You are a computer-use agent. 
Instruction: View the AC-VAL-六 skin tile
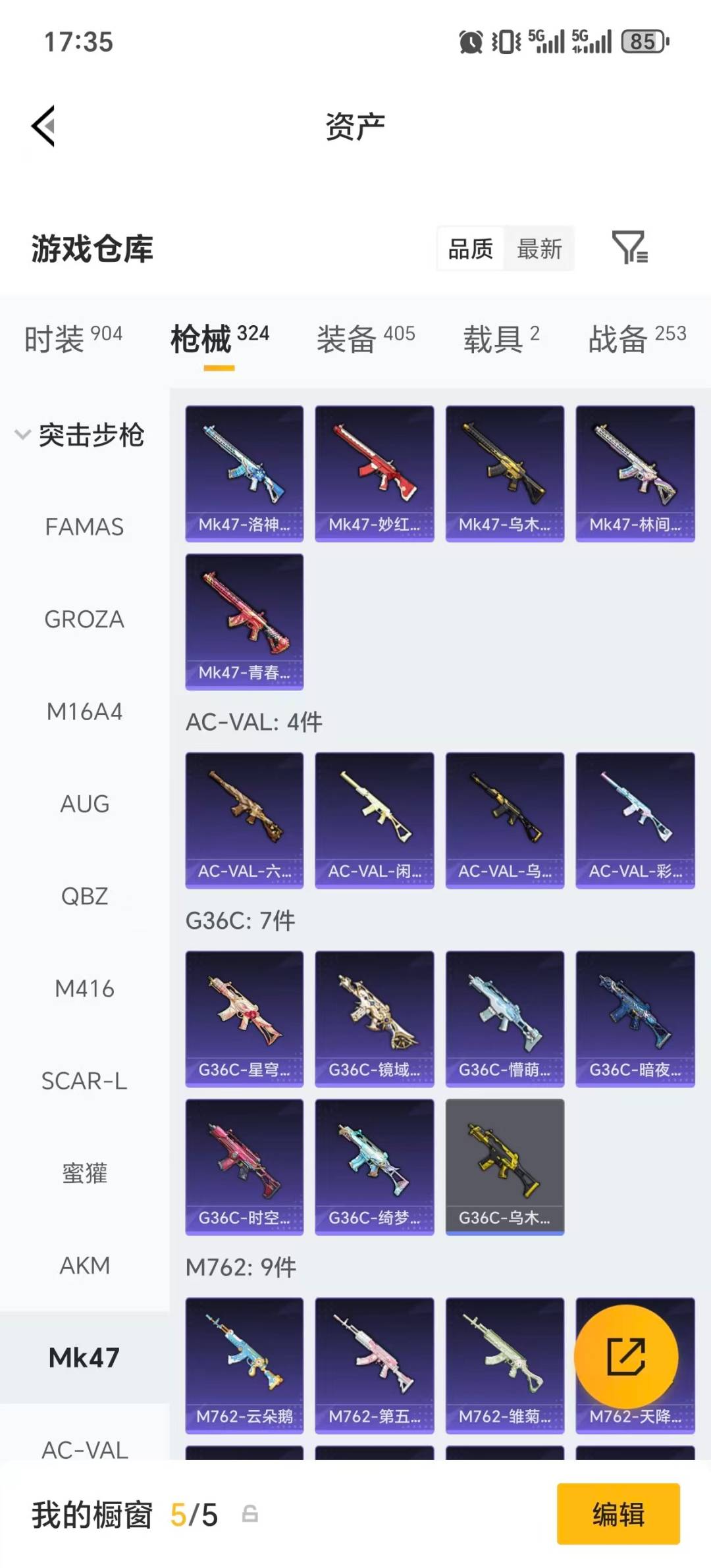coord(244,820)
